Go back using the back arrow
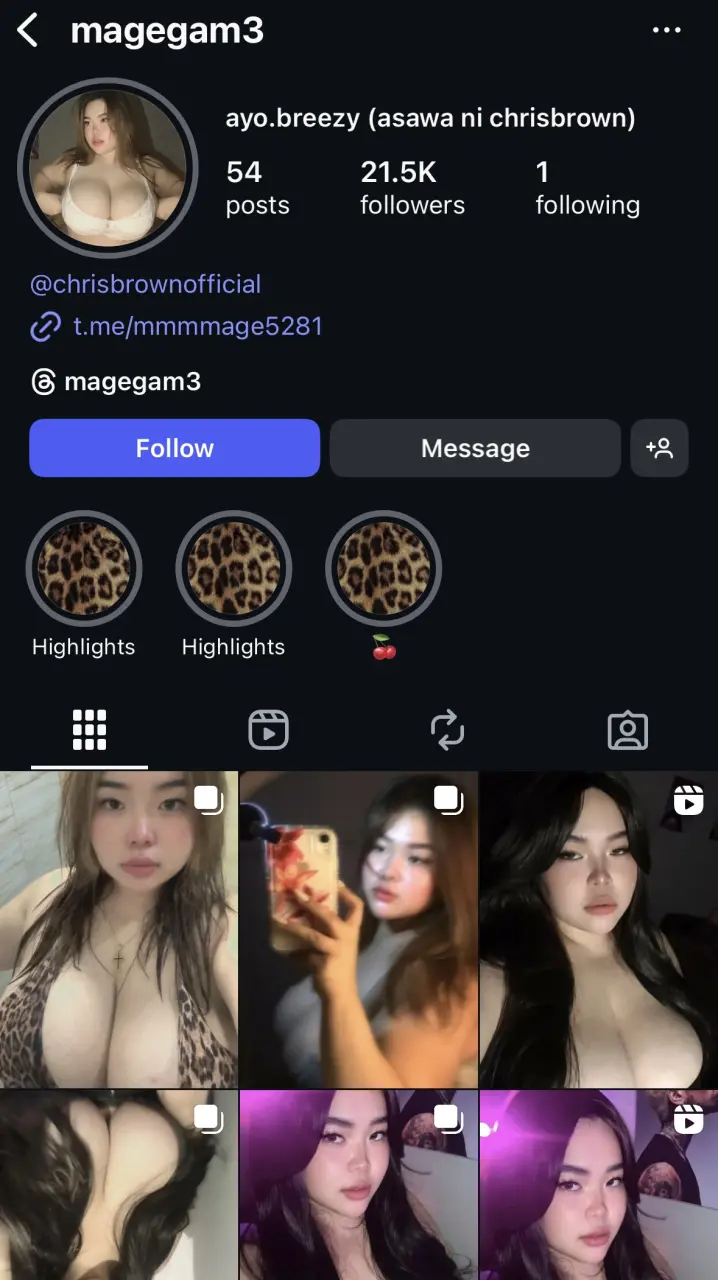This screenshot has width=718, height=1280. tap(28, 31)
